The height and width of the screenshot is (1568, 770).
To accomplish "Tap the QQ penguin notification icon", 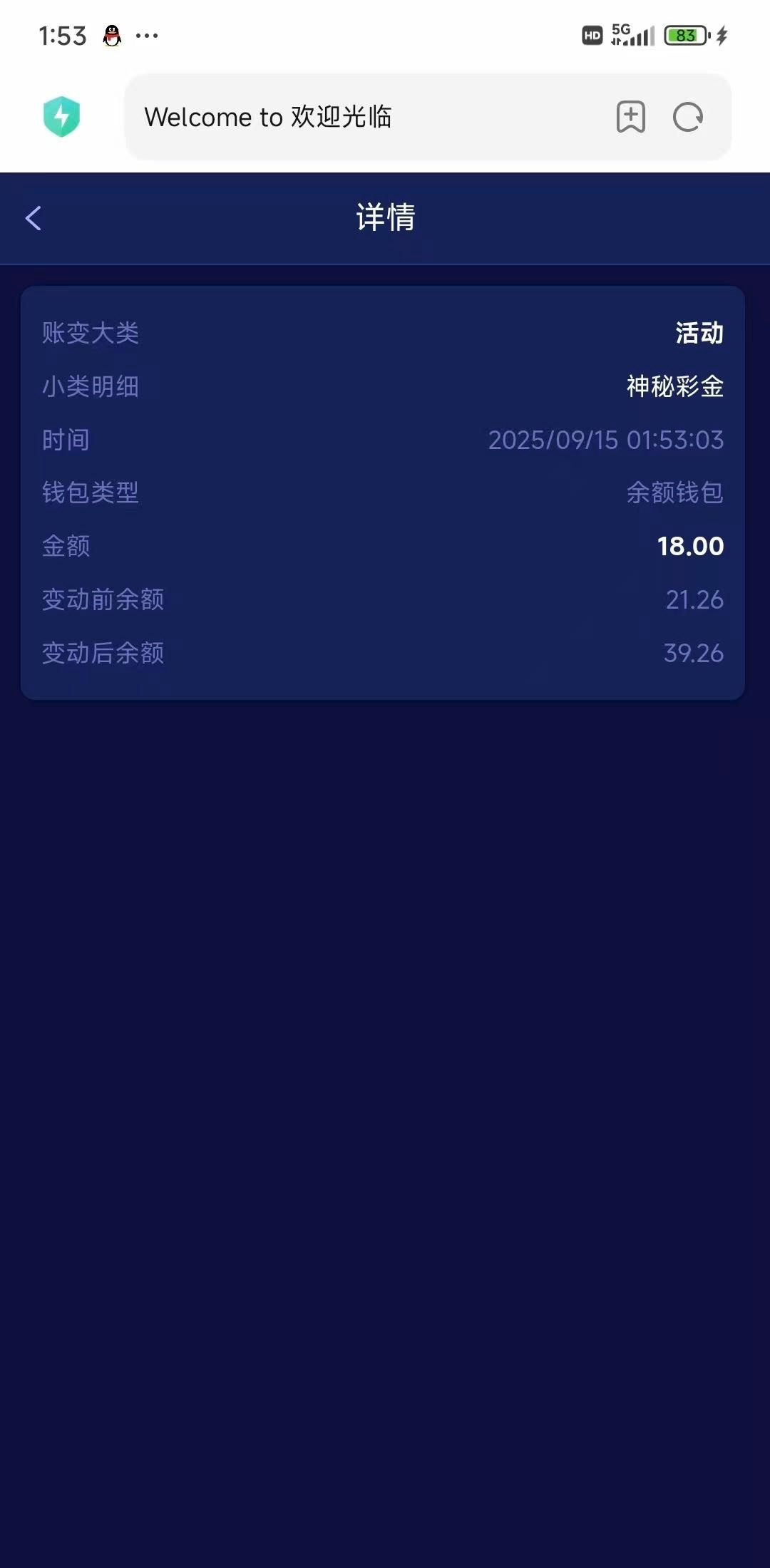I will [x=111, y=35].
